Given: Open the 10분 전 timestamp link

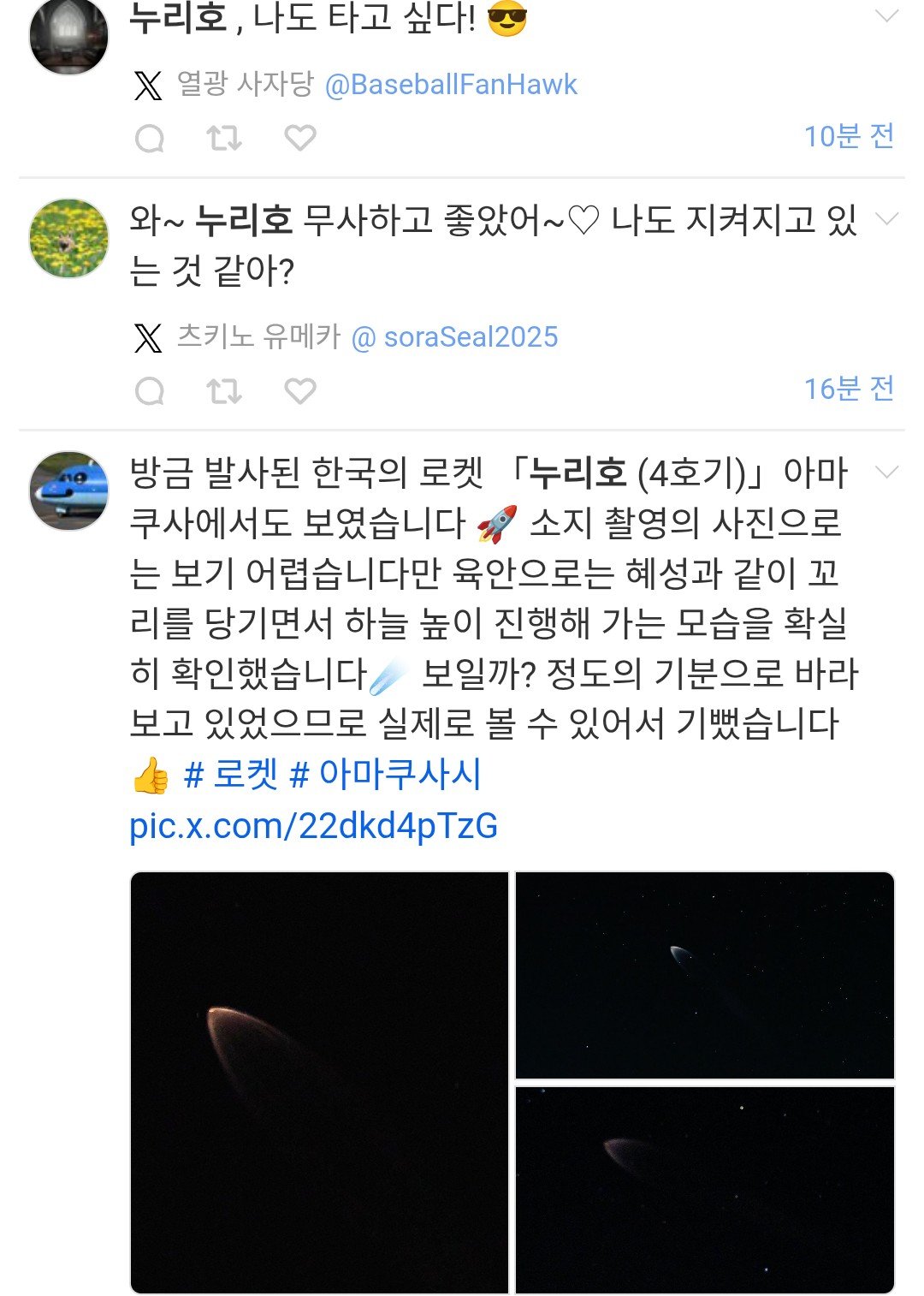Looking at the screenshot, I should tap(848, 136).
